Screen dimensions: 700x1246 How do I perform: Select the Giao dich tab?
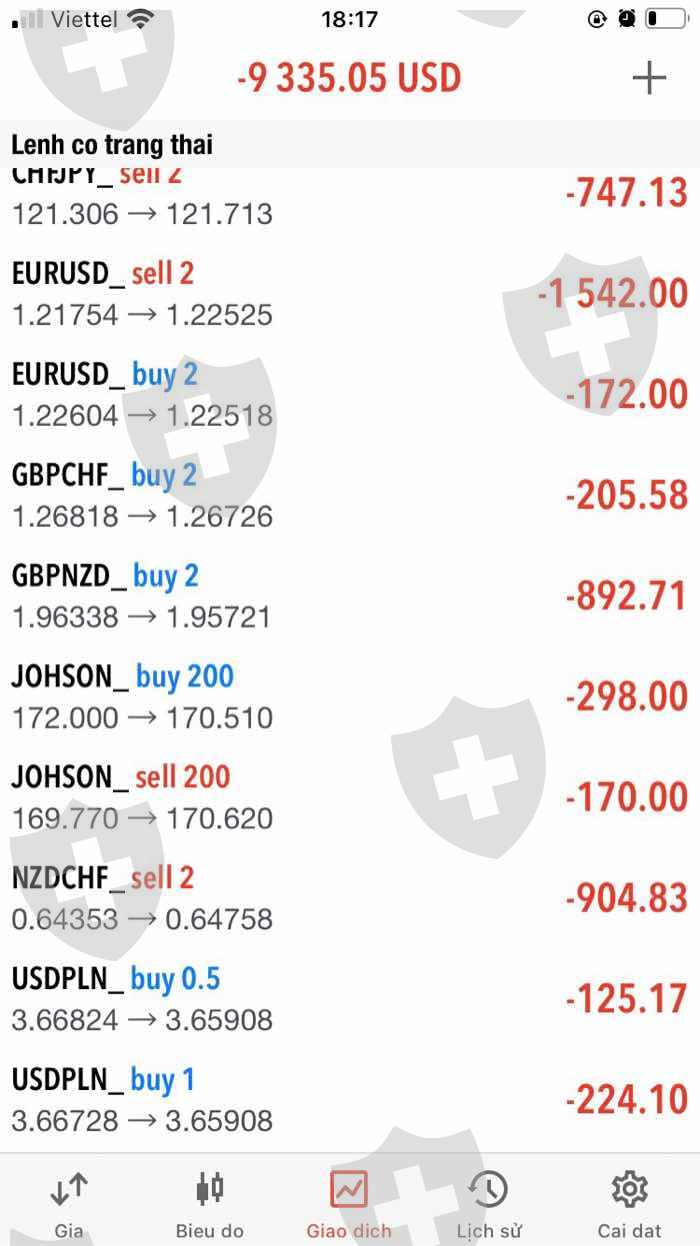(349, 1204)
